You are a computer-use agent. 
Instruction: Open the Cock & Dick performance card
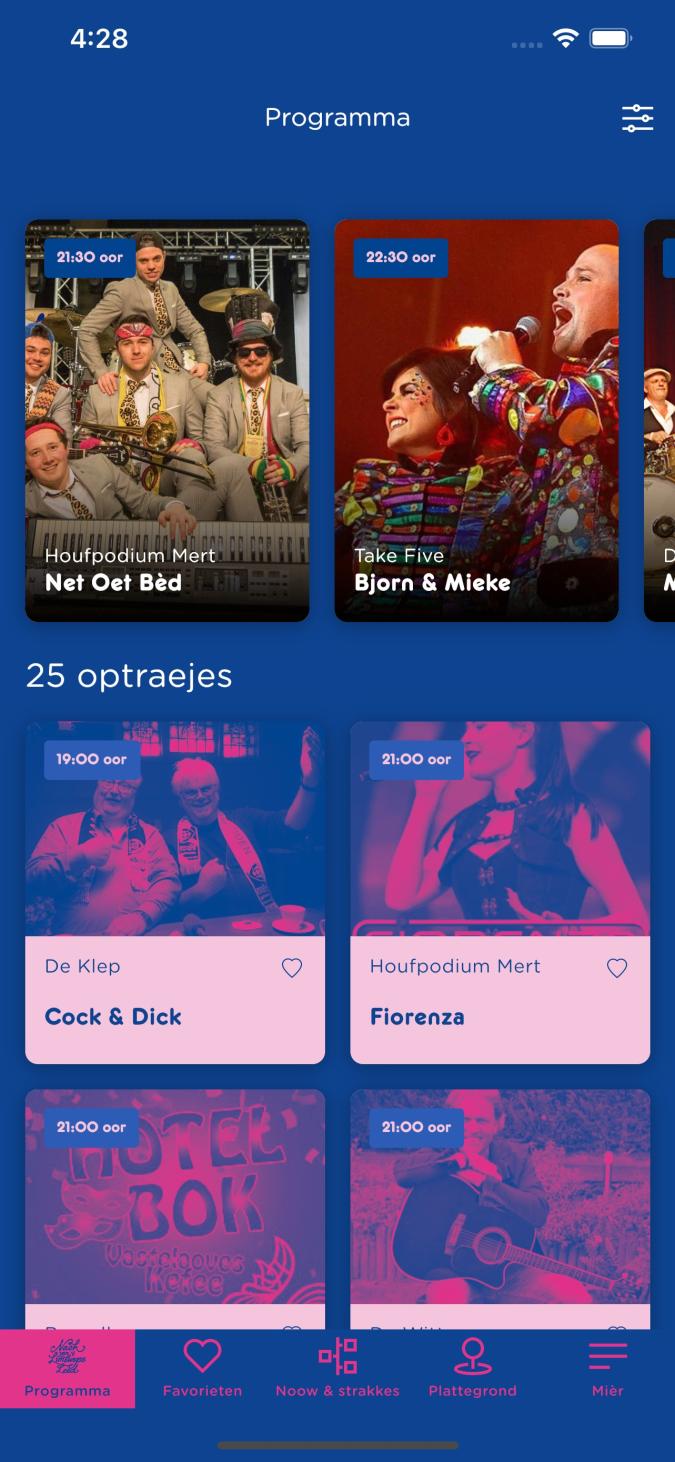click(175, 892)
